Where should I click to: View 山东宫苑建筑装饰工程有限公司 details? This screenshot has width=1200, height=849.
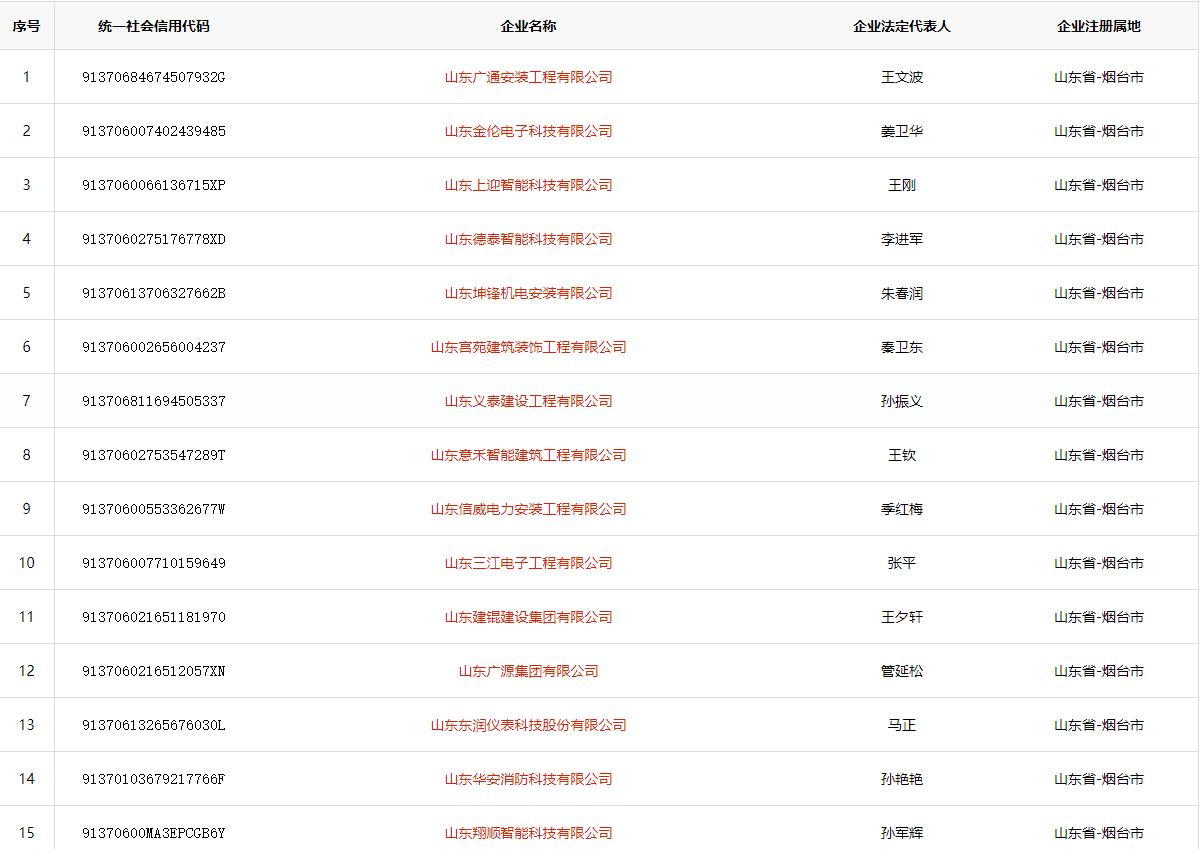[528, 347]
